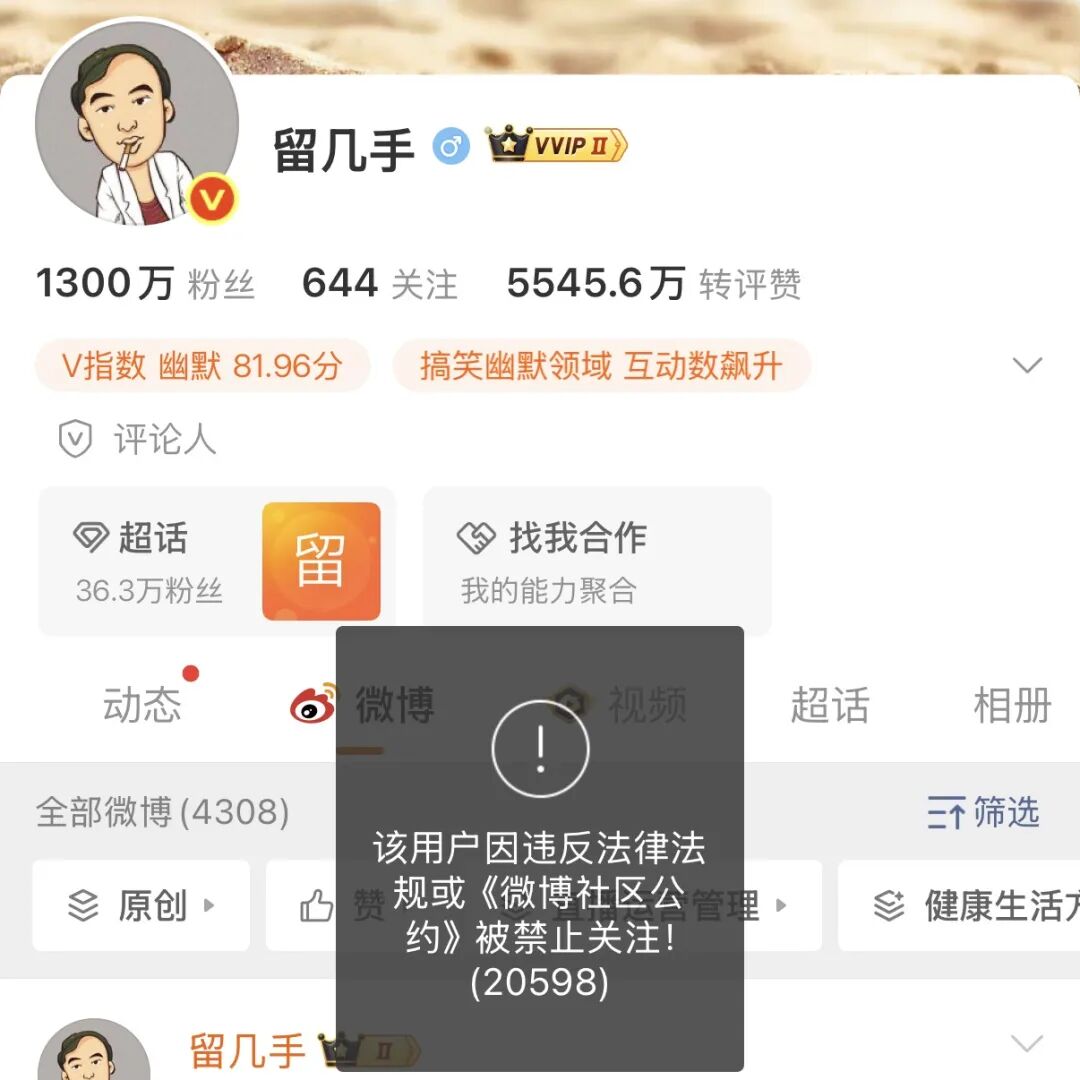Switch to the 动态 tab
The image size is (1080, 1080).
(x=142, y=705)
